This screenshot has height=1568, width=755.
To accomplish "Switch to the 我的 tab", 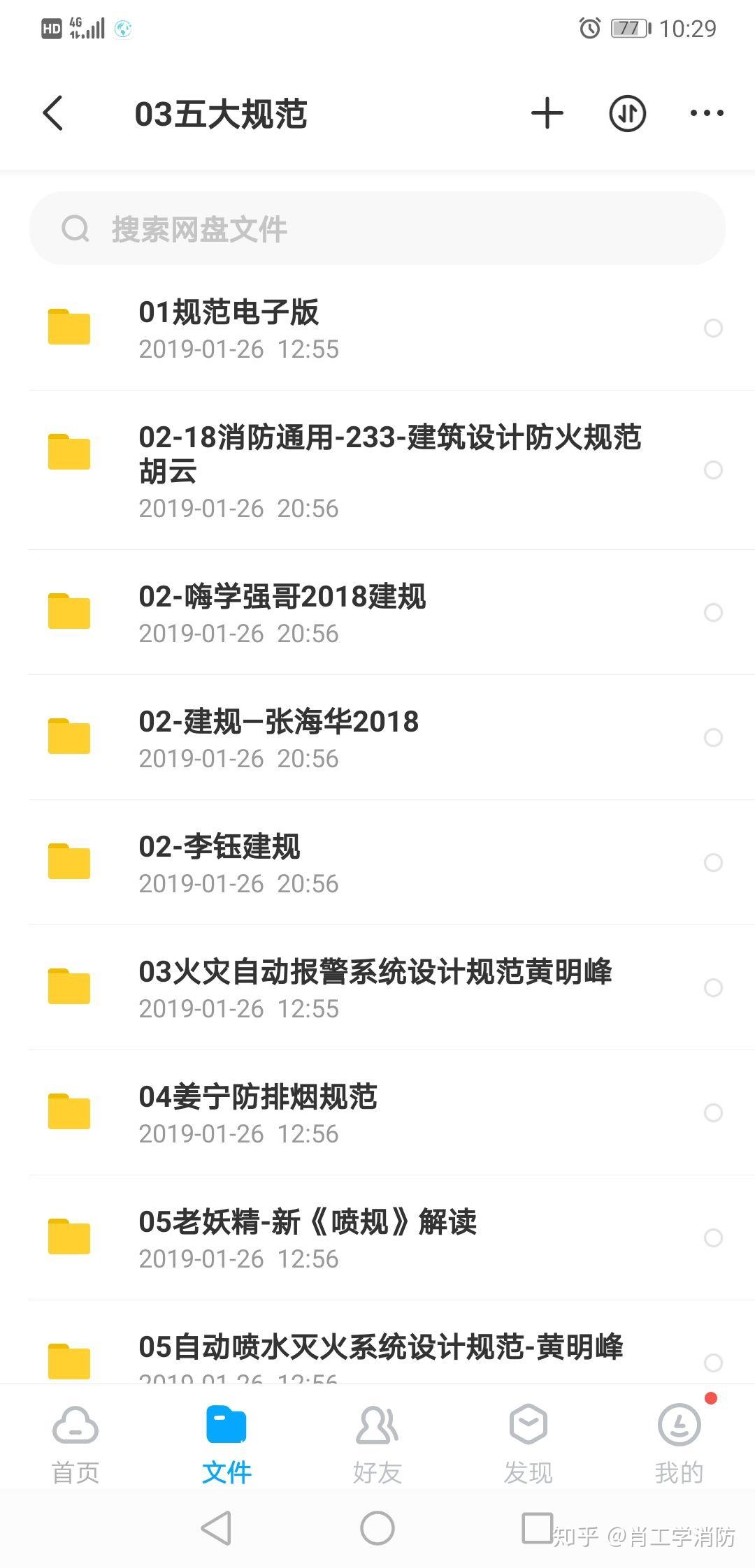I will point(679,1445).
